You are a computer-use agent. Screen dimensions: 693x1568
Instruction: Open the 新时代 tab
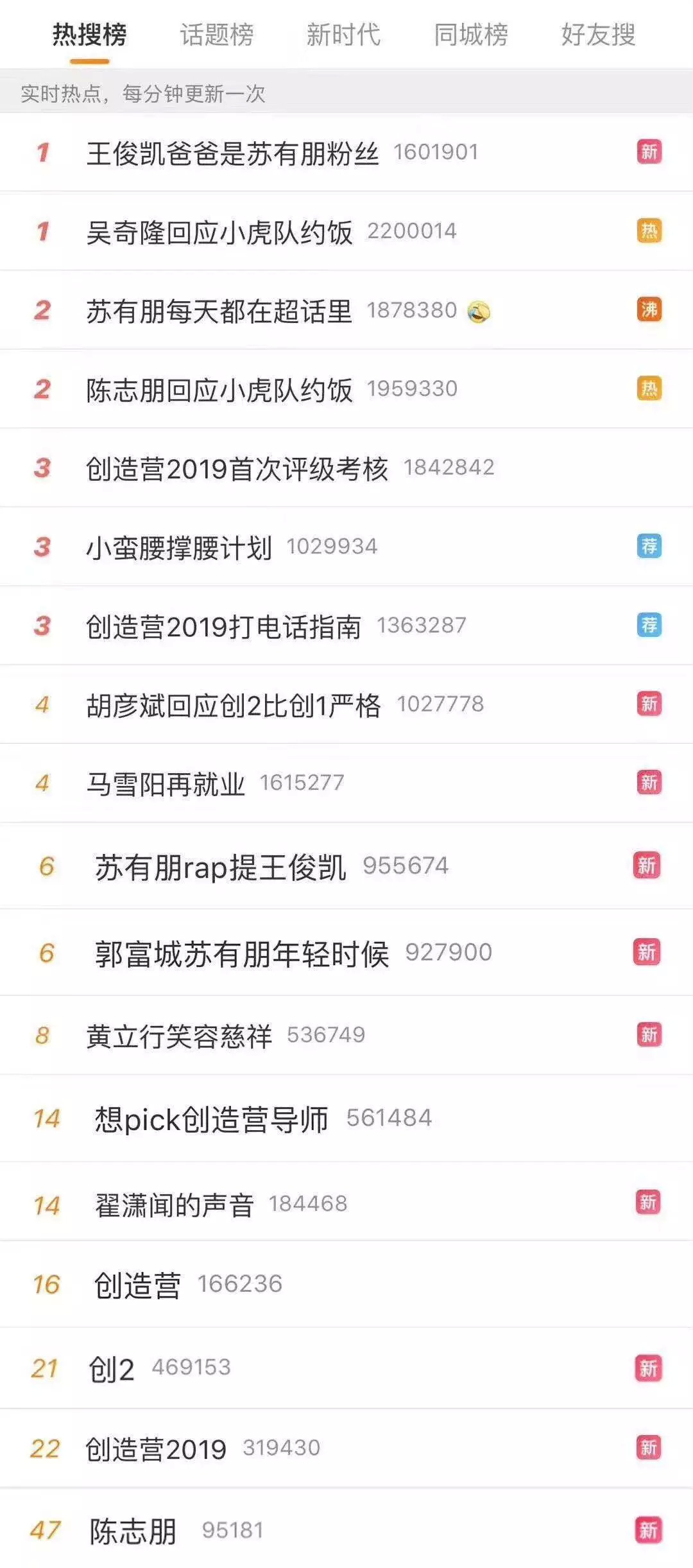pyautogui.click(x=343, y=35)
